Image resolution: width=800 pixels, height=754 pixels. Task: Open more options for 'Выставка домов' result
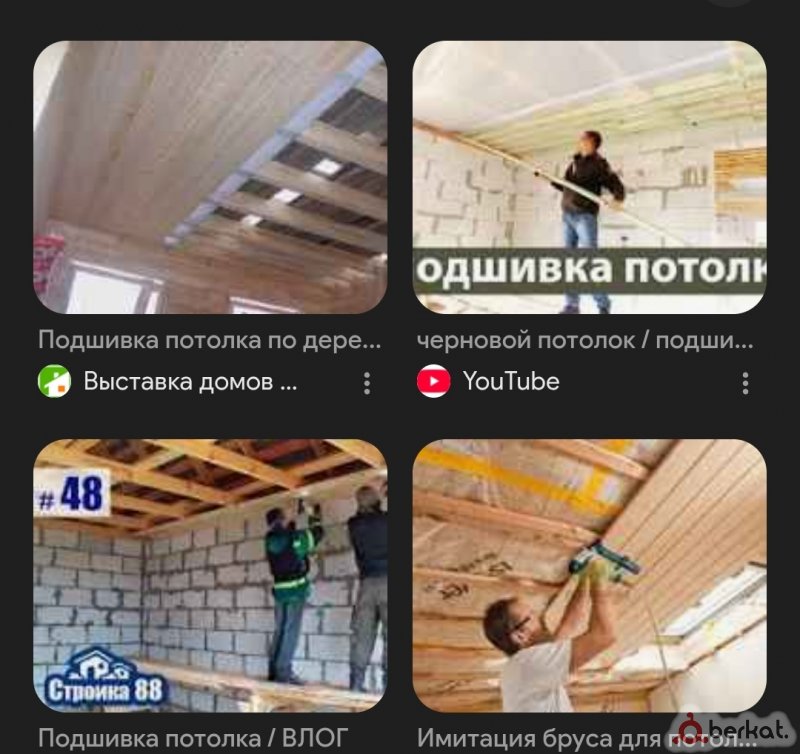pos(367,382)
